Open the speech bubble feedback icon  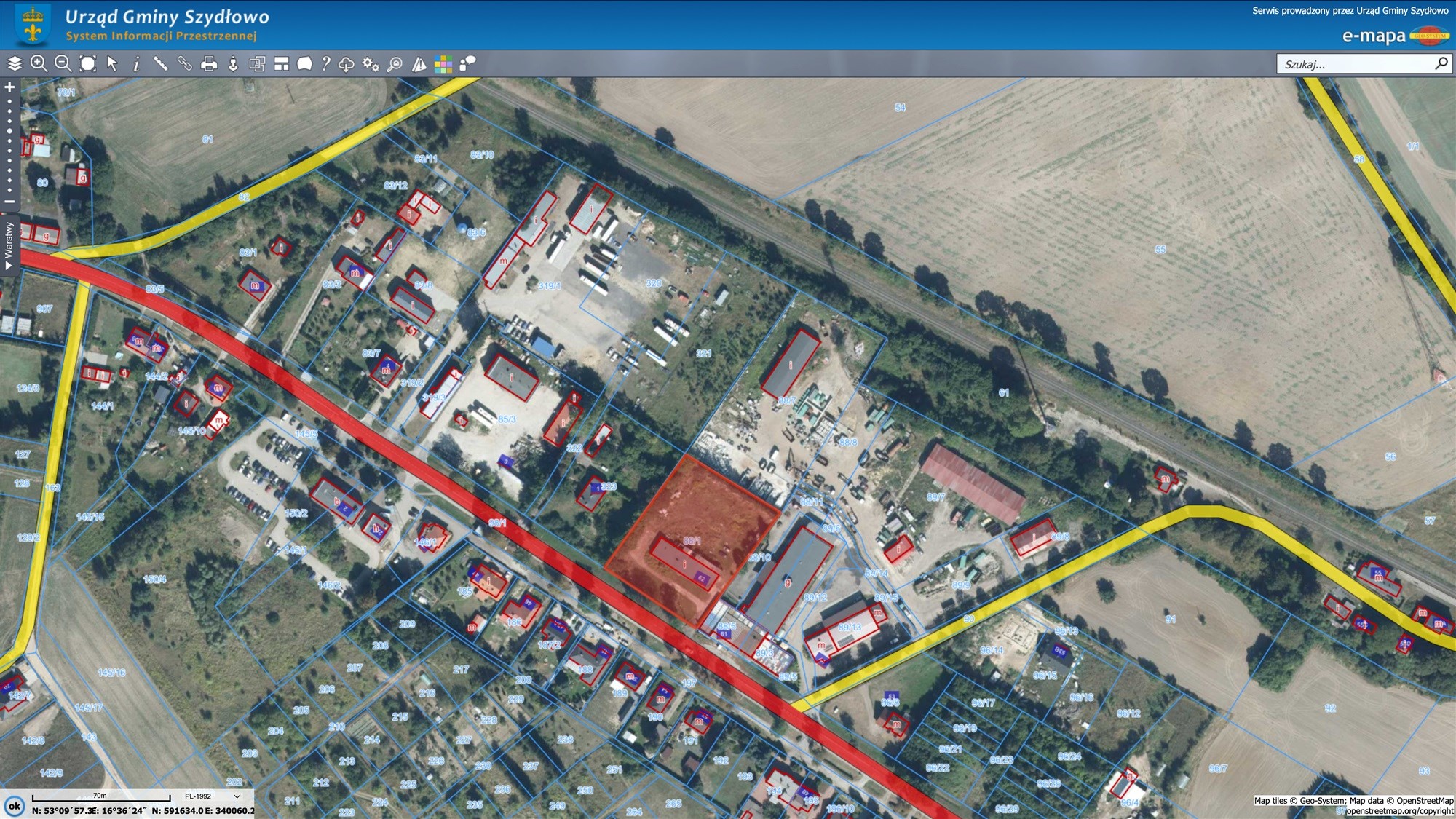[467, 64]
